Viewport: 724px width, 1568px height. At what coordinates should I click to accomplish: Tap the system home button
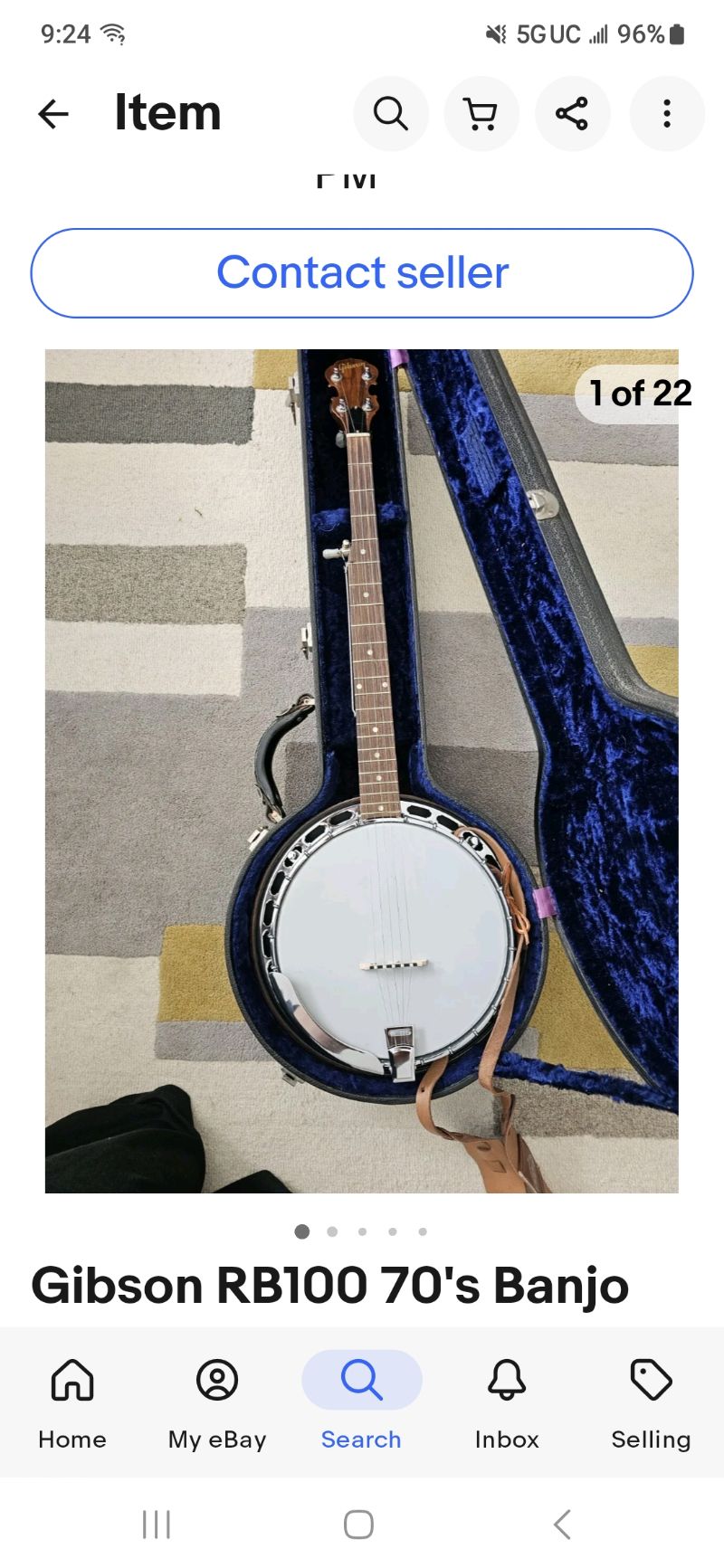[x=358, y=1525]
